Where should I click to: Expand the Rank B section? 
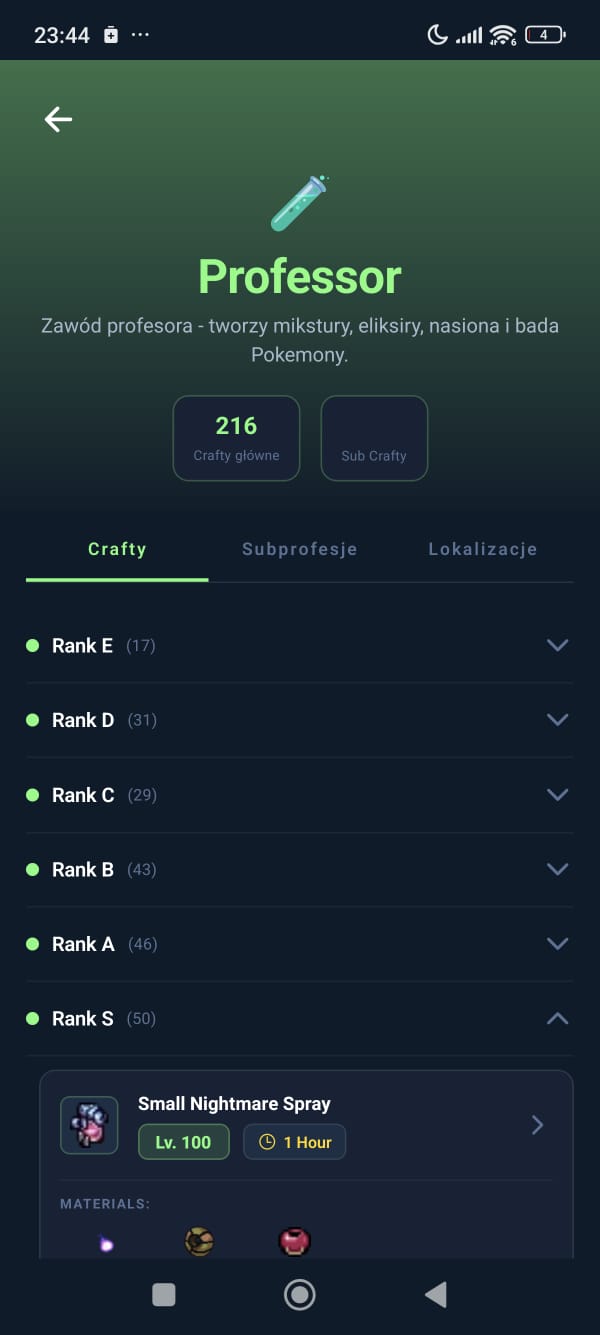click(300, 870)
